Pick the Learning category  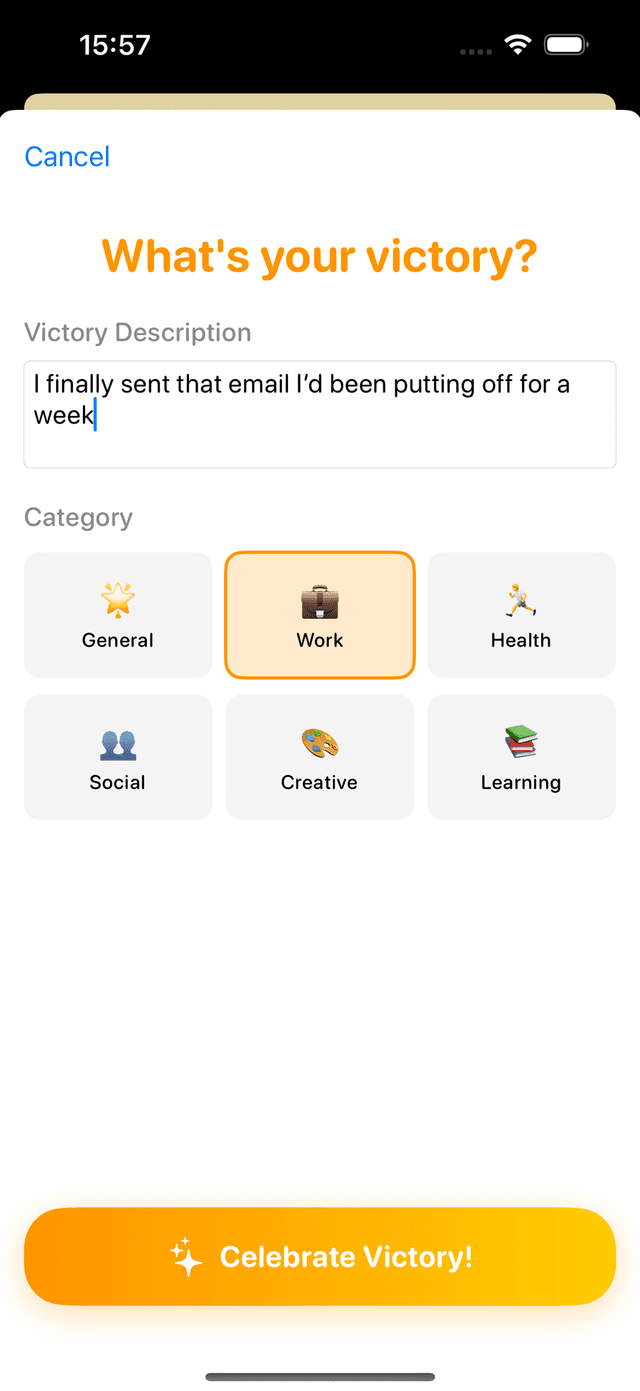521,757
